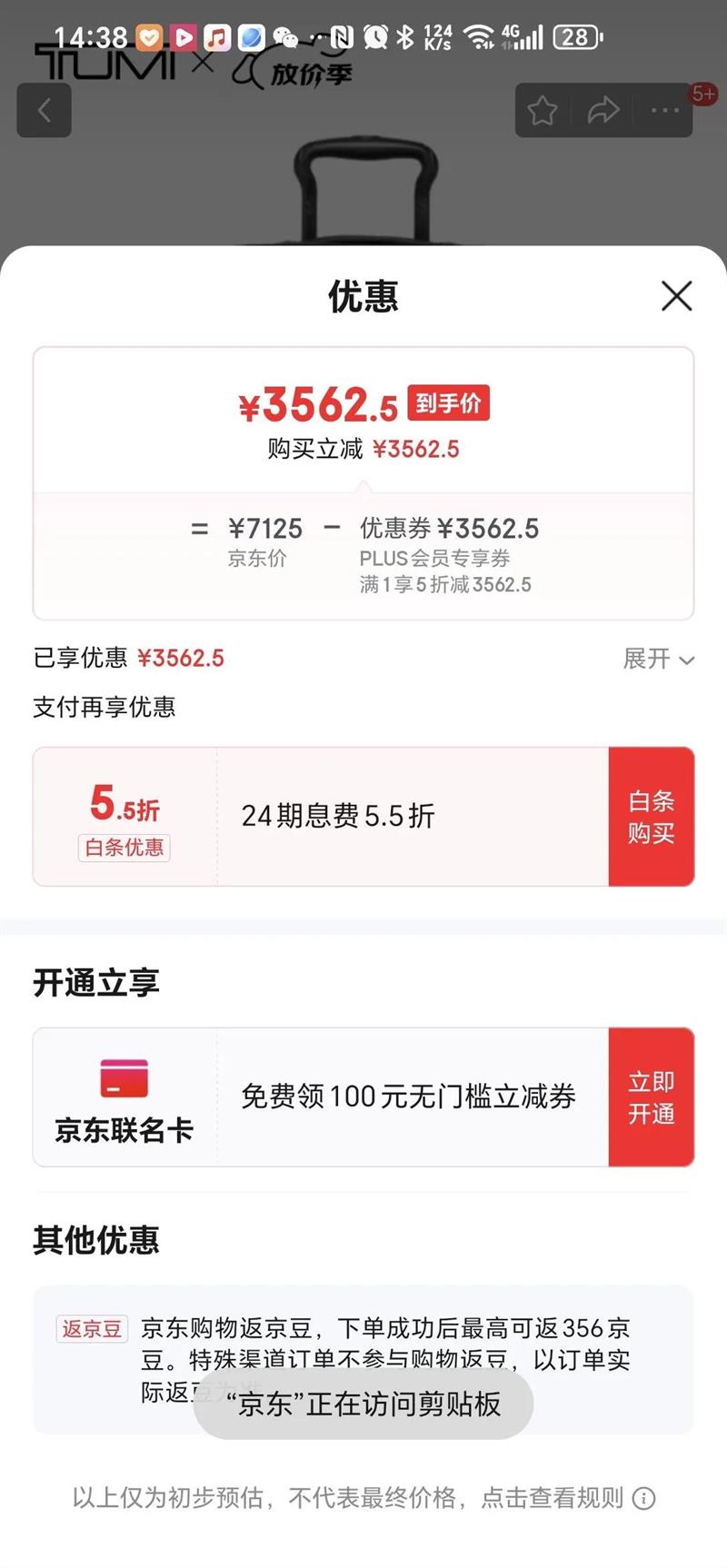This screenshot has width=727, height=1568.
Task: Close the 优惠 discount sheet
Action: [x=676, y=296]
